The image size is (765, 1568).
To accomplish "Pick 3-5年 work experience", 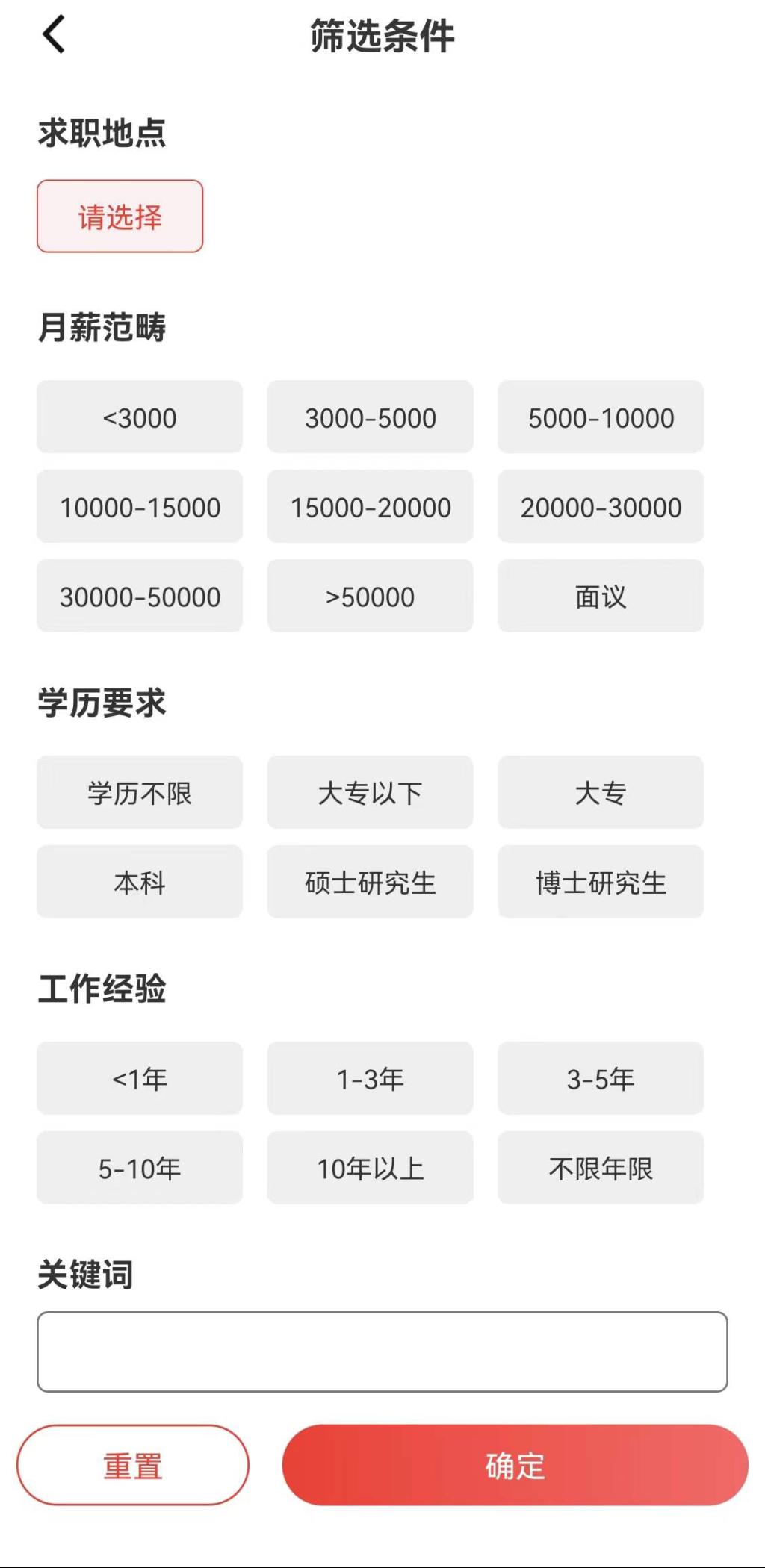I will (601, 1079).
